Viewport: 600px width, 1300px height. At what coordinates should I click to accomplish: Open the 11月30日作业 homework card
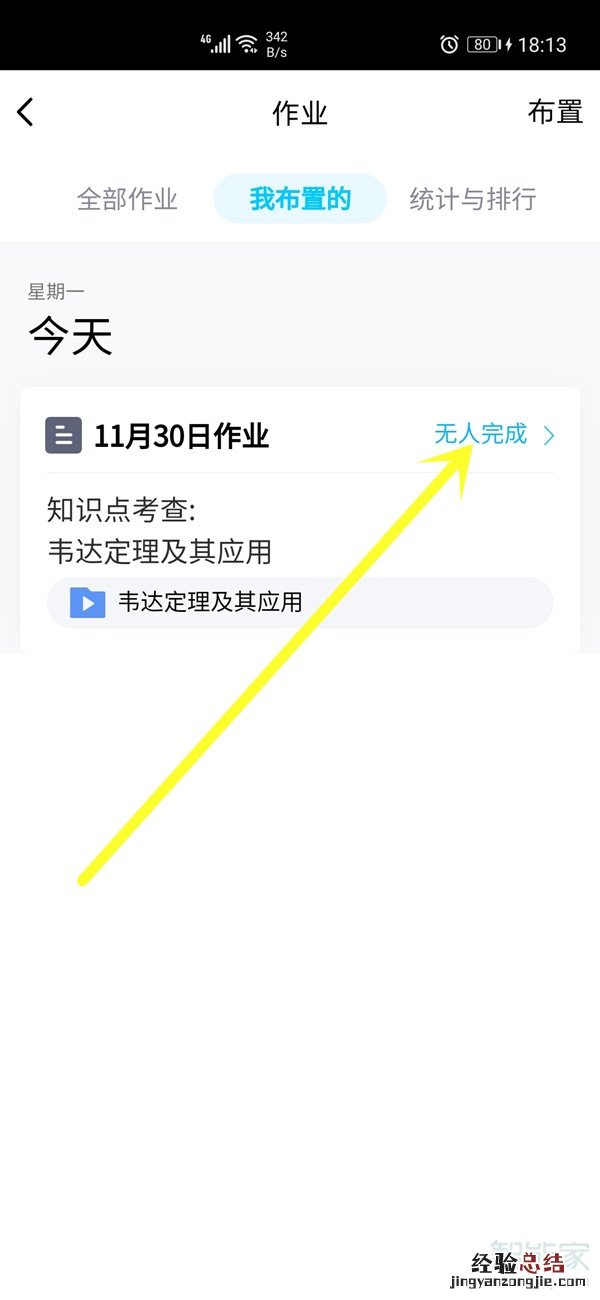182,436
